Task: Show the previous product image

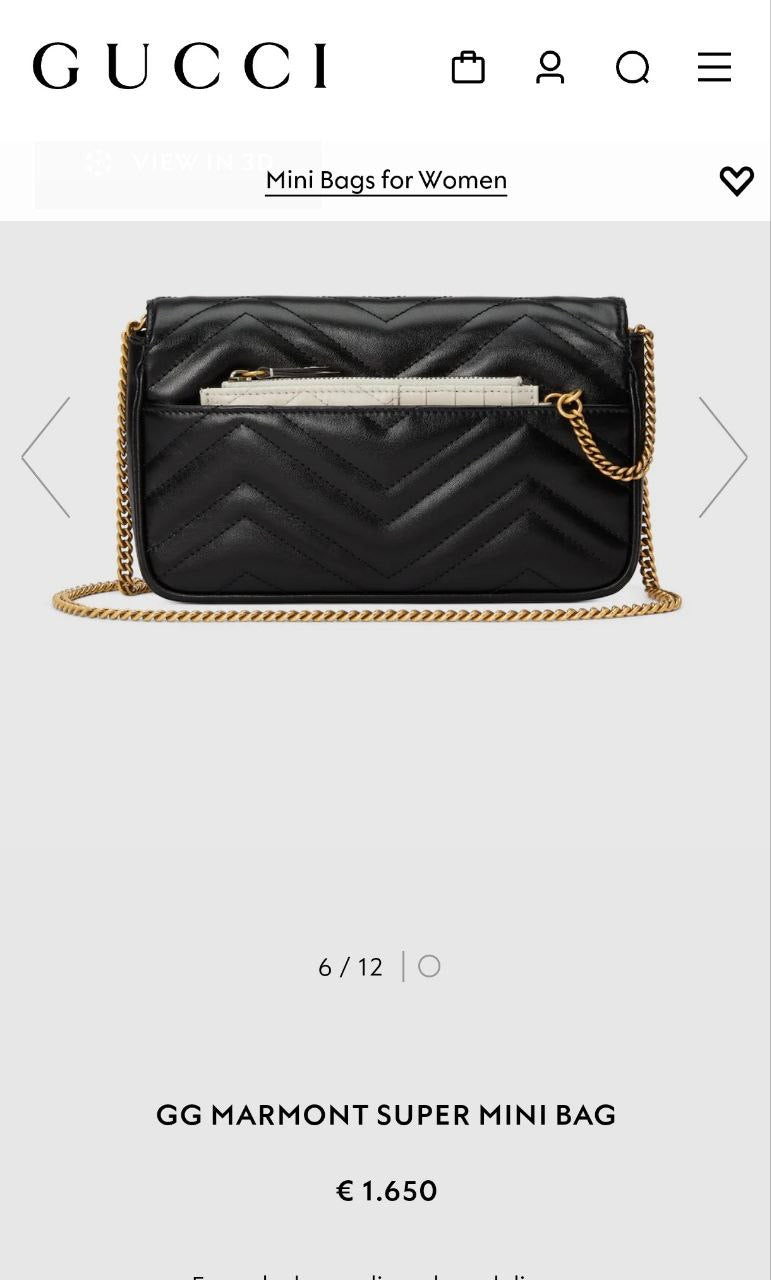Action: point(46,457)
